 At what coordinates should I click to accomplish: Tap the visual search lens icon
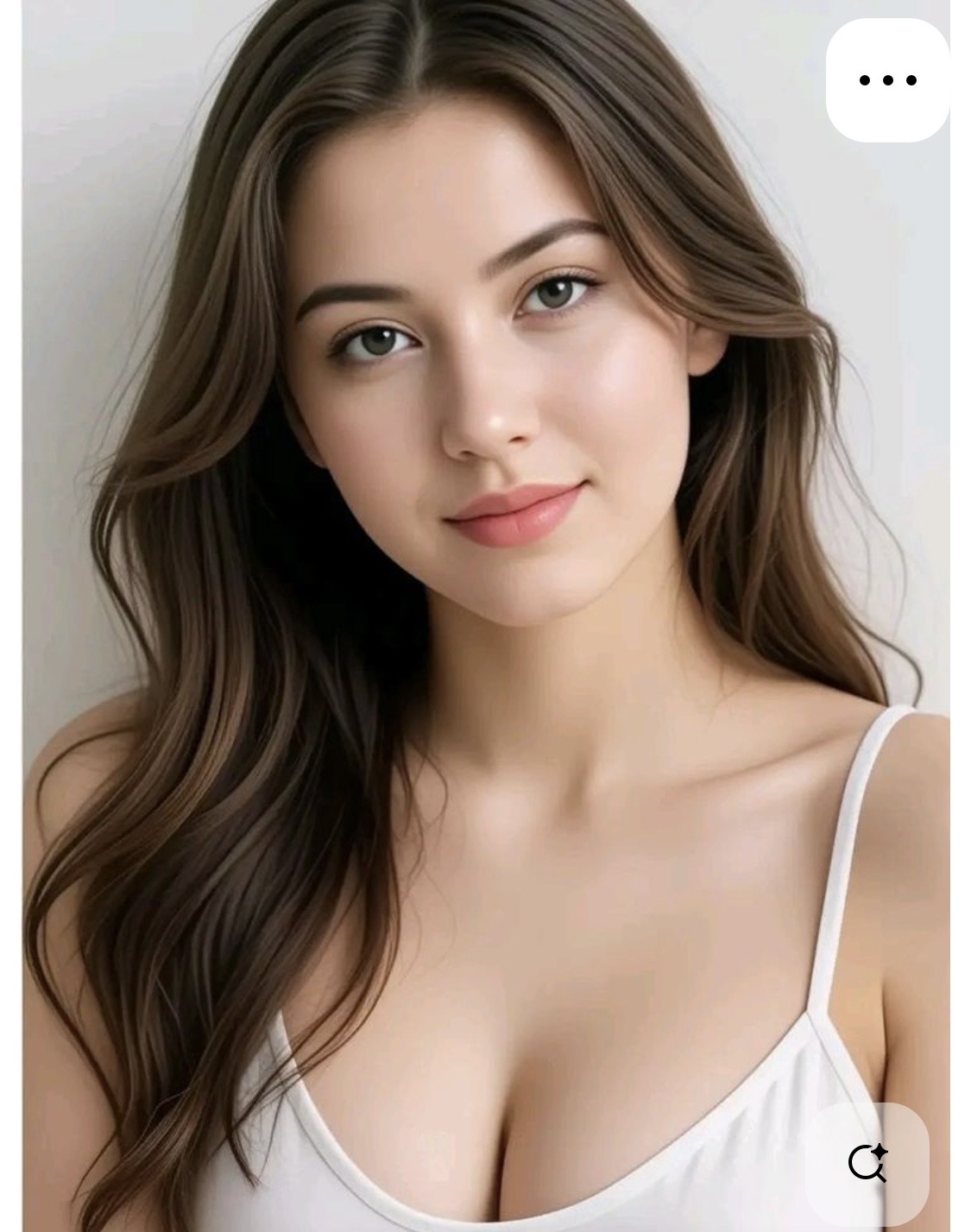point(867,1163)
